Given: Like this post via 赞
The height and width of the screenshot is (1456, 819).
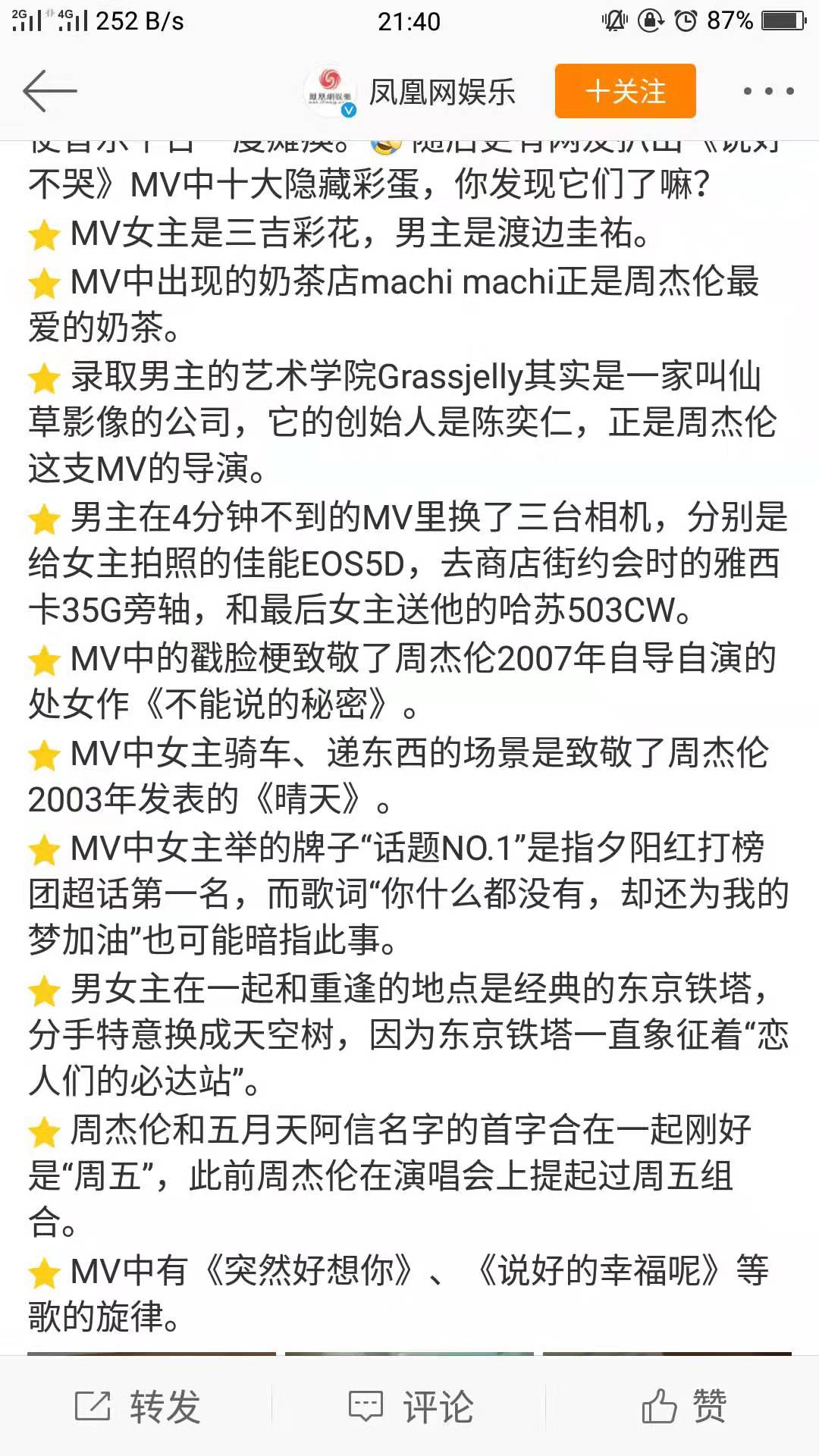Looking at the screenshot, I should pos(683,1407).
